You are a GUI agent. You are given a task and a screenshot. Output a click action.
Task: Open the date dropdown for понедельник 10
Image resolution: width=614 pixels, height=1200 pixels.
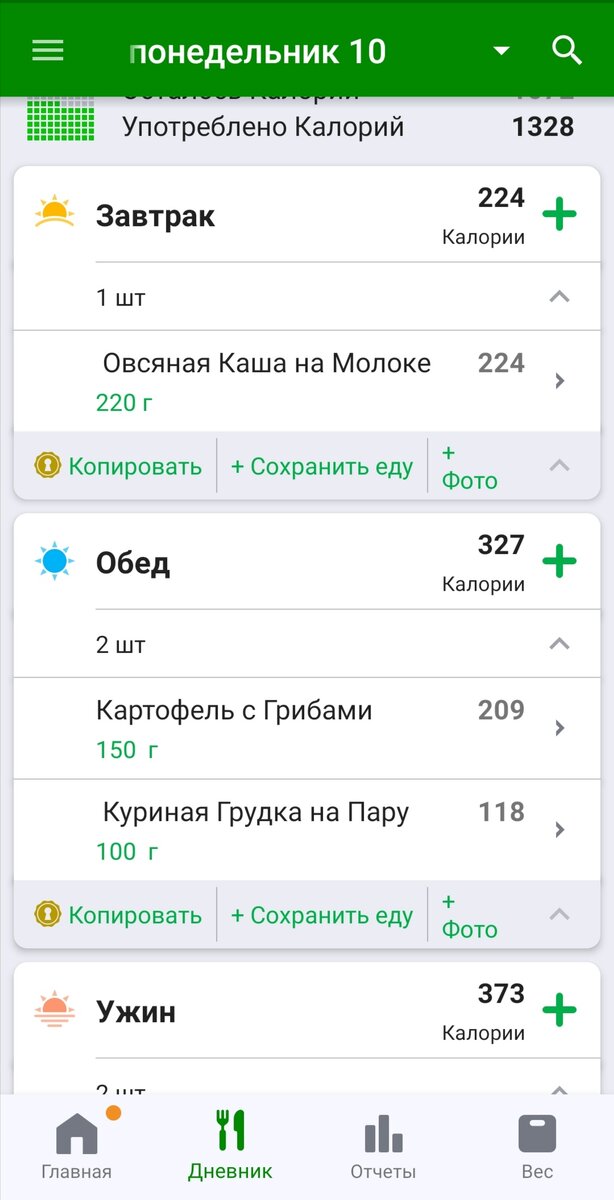(x=502, y=51)
